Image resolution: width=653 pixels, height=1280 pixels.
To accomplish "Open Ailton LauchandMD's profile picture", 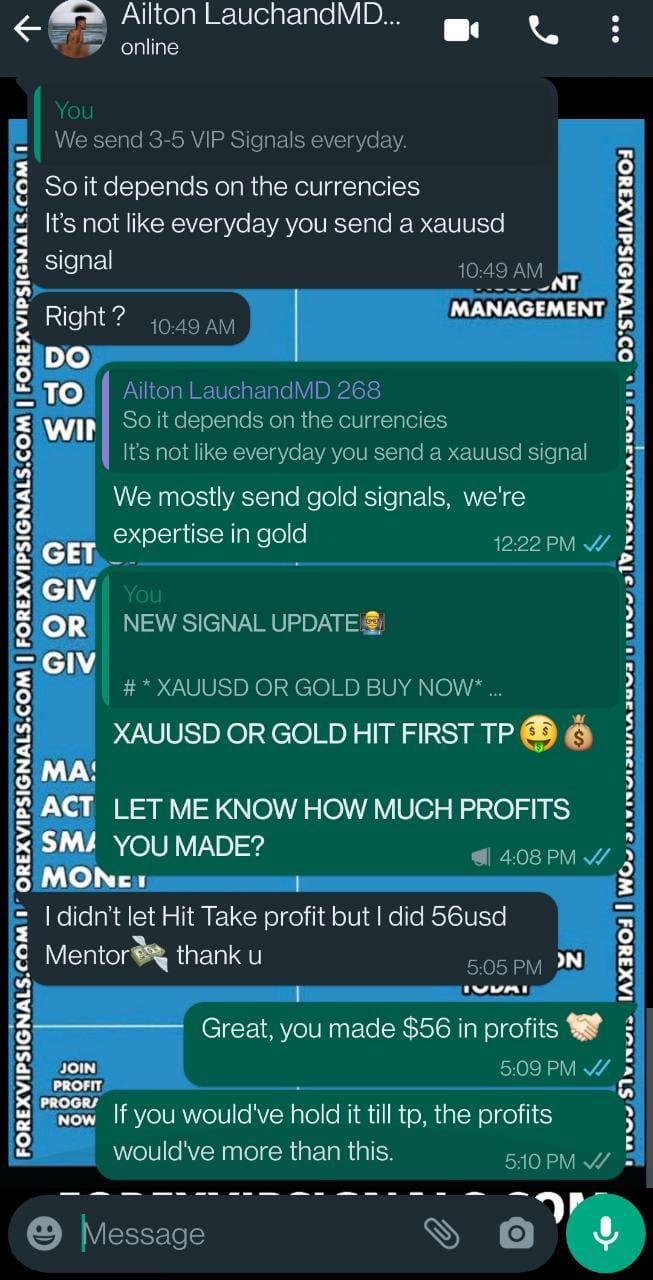I will [x=77, y=29].
